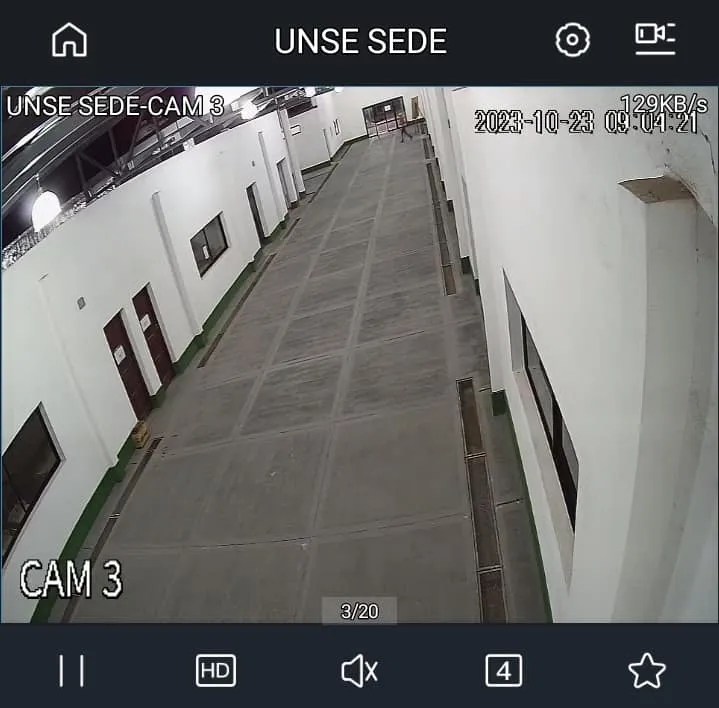Go to the home screen icon
The width and height of the screenshot is (719, 708).
[x=69, y=40]
